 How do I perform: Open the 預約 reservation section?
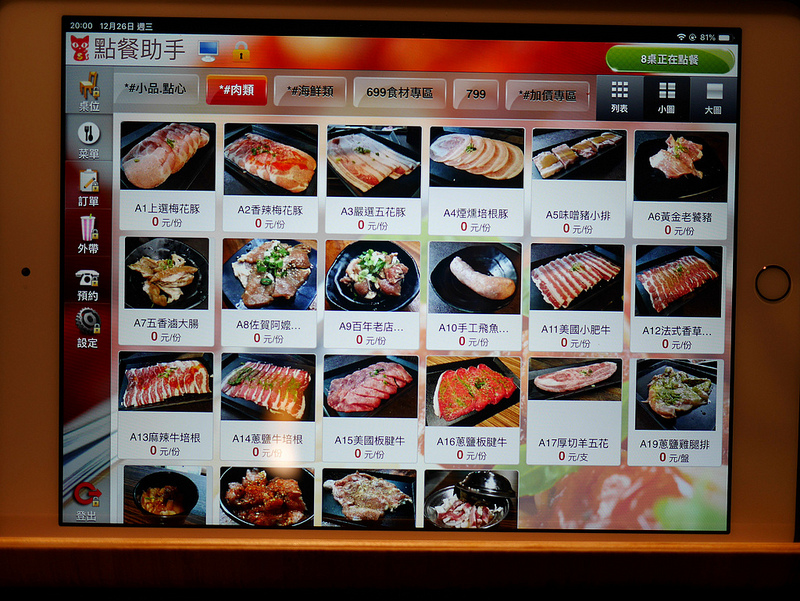coord(88,283)
